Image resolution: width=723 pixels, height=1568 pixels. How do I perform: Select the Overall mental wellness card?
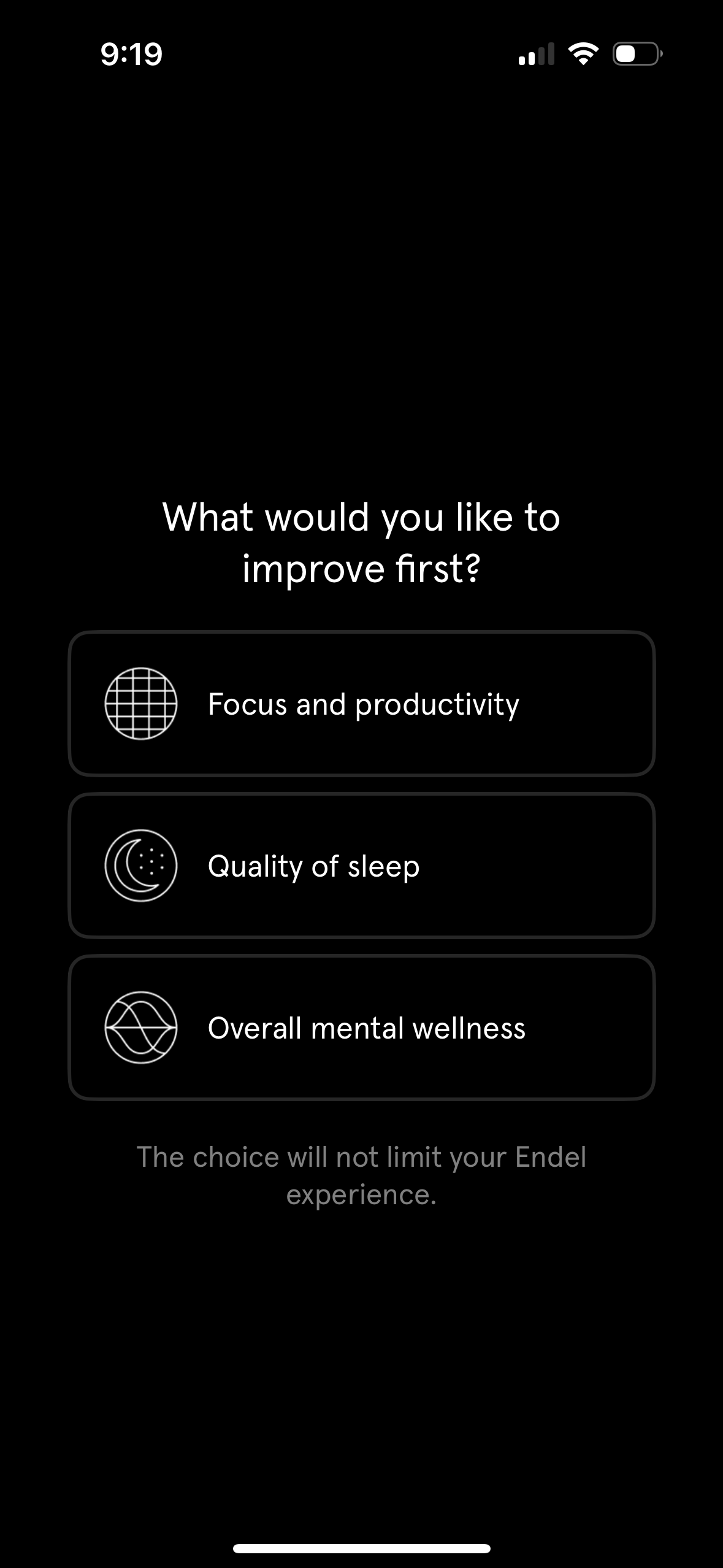362,1028
